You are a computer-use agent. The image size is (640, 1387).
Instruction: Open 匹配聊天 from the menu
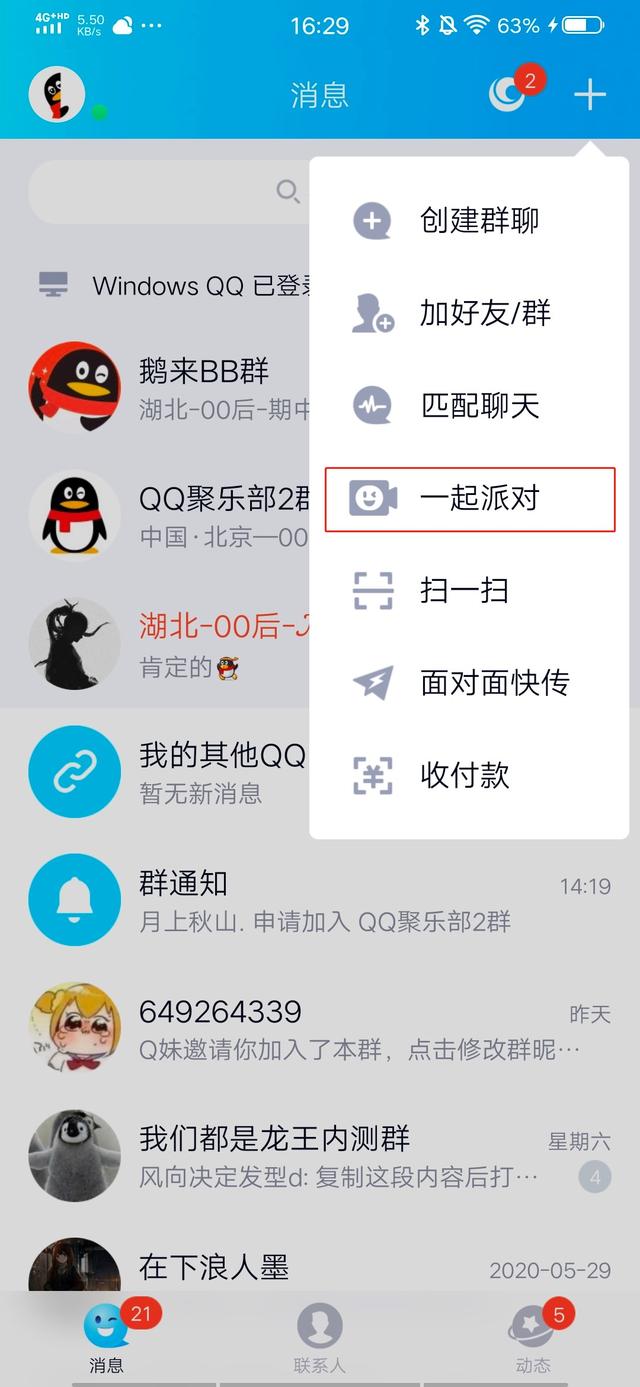click(470, 406)
